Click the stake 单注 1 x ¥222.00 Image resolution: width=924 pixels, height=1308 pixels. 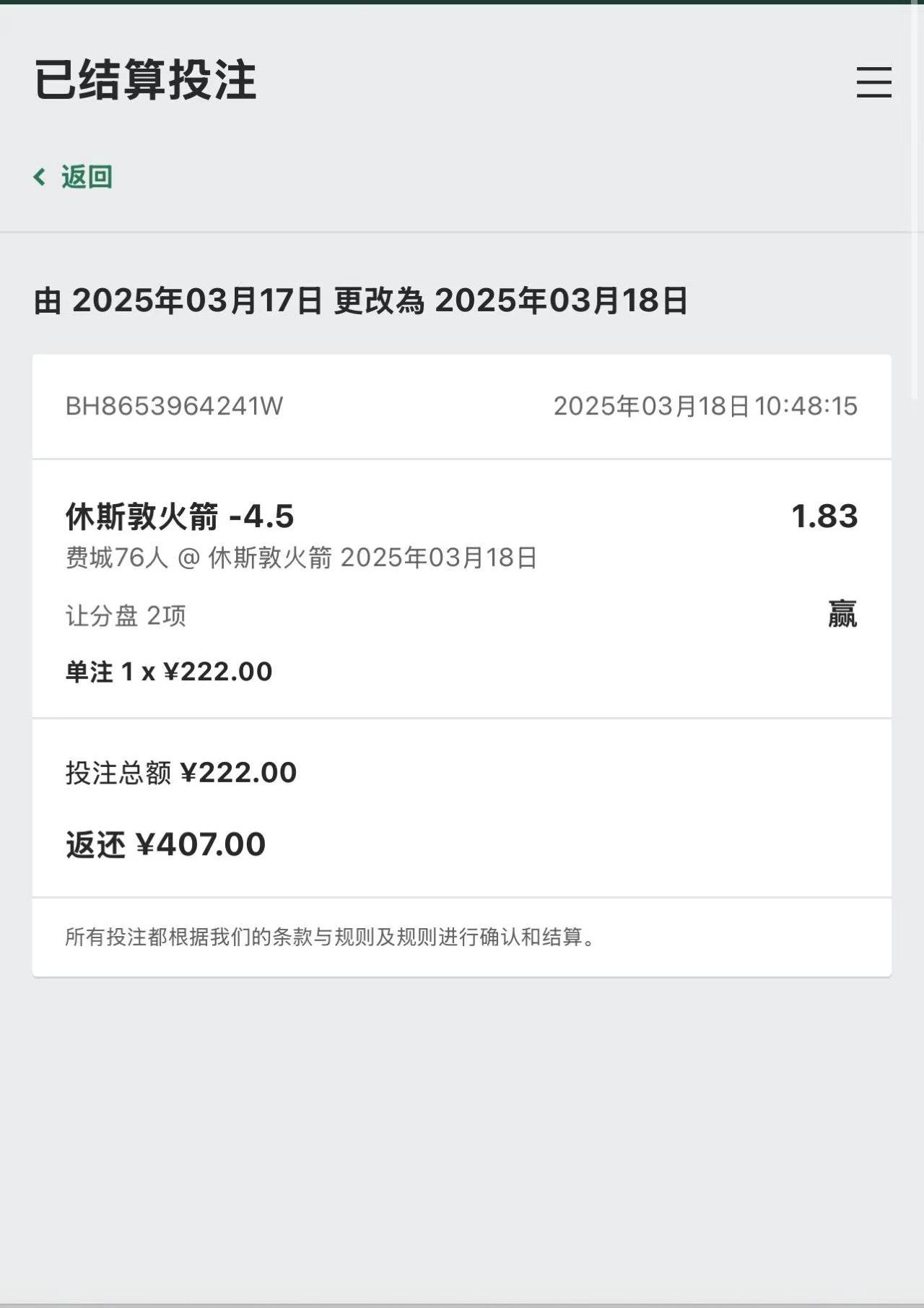click(168, 671)
